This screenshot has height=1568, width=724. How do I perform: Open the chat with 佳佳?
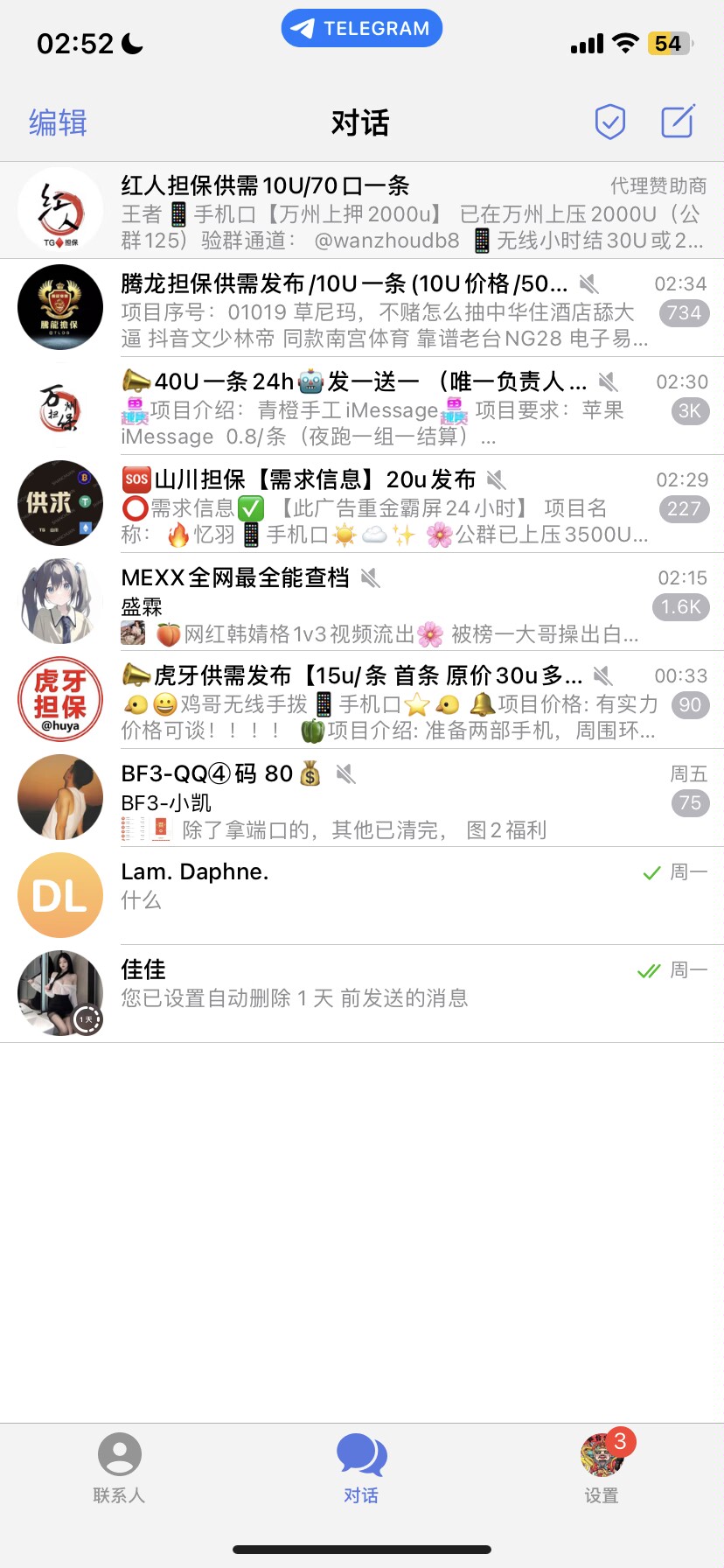click(x=362, y=994)
